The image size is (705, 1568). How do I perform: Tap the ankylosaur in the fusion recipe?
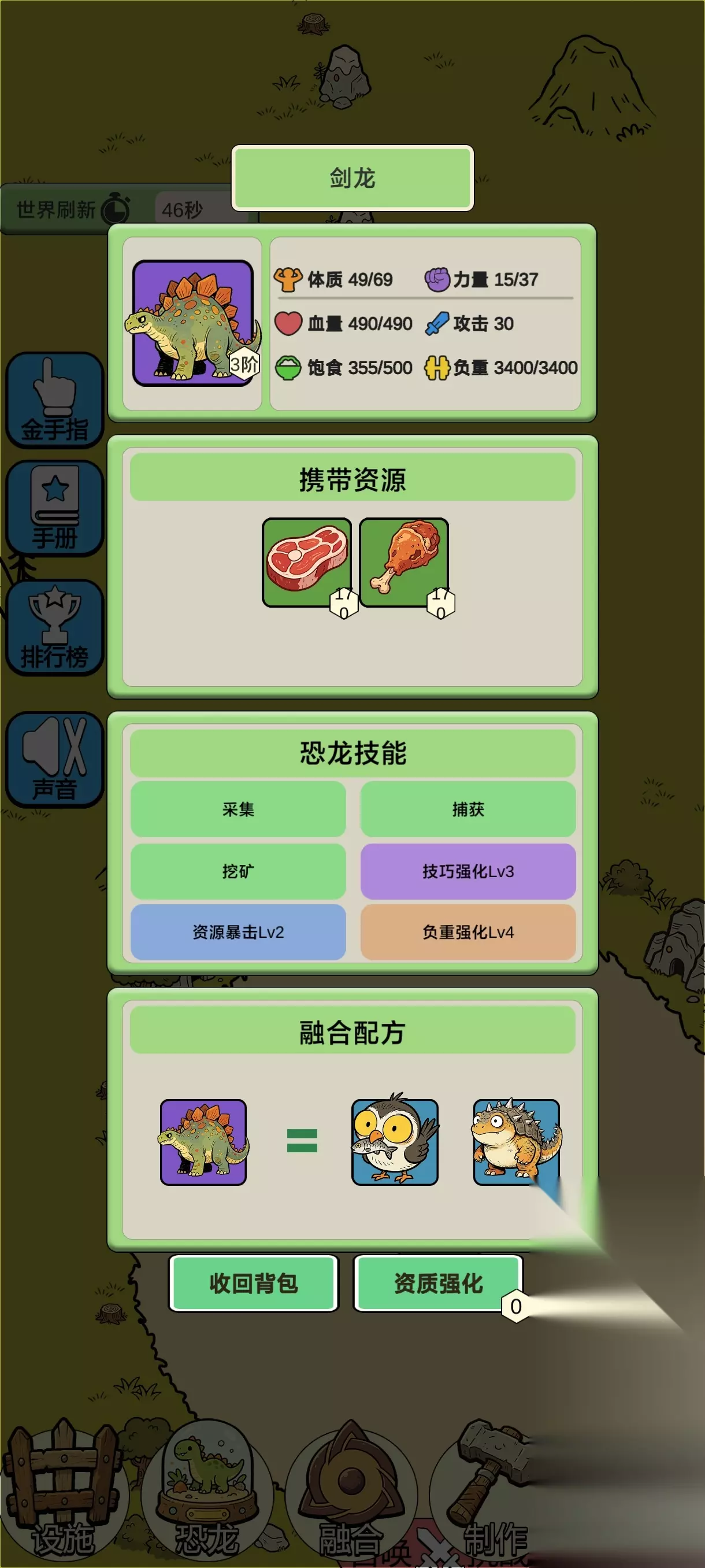pos(517,1141)
